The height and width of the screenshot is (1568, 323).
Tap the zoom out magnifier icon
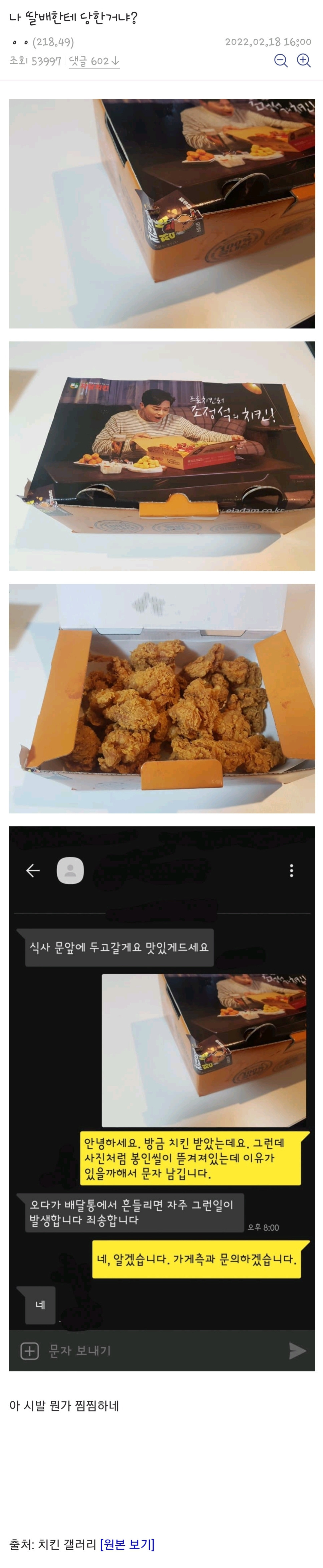coord(280,60)
